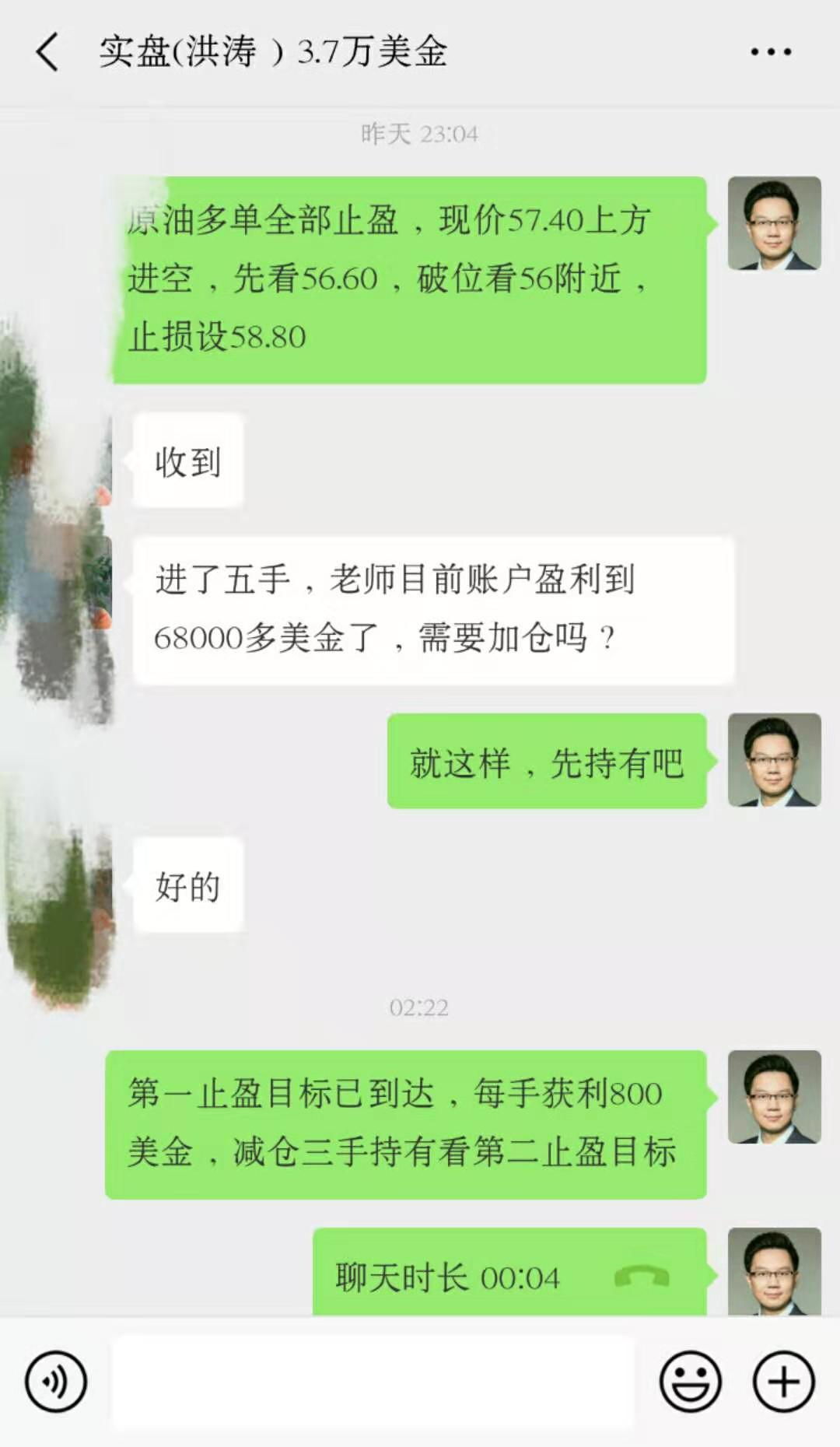Screen dimensions: 840x1447
Task: Tap the message text field
Action: (x=373, y=1382)
